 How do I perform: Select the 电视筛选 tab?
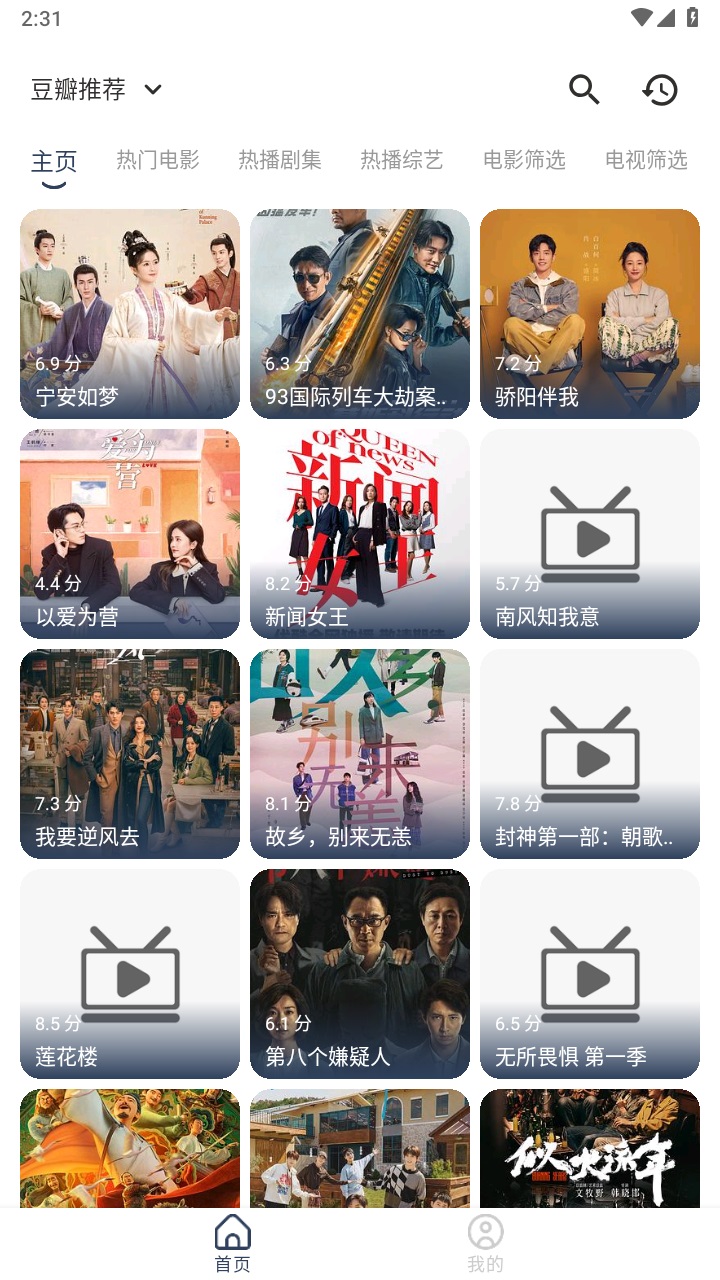(646, 160)
